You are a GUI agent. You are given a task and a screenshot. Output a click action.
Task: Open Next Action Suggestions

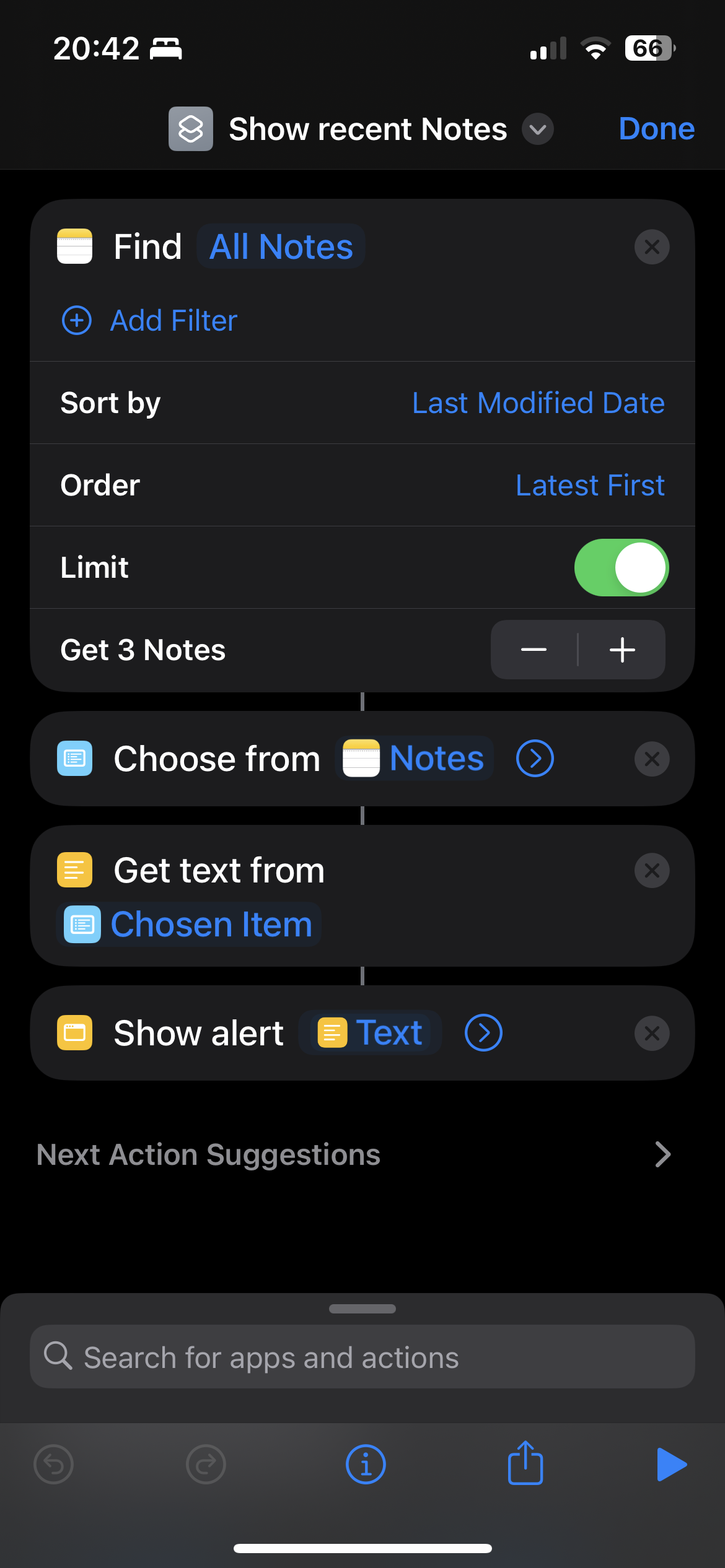[354, 1155]
